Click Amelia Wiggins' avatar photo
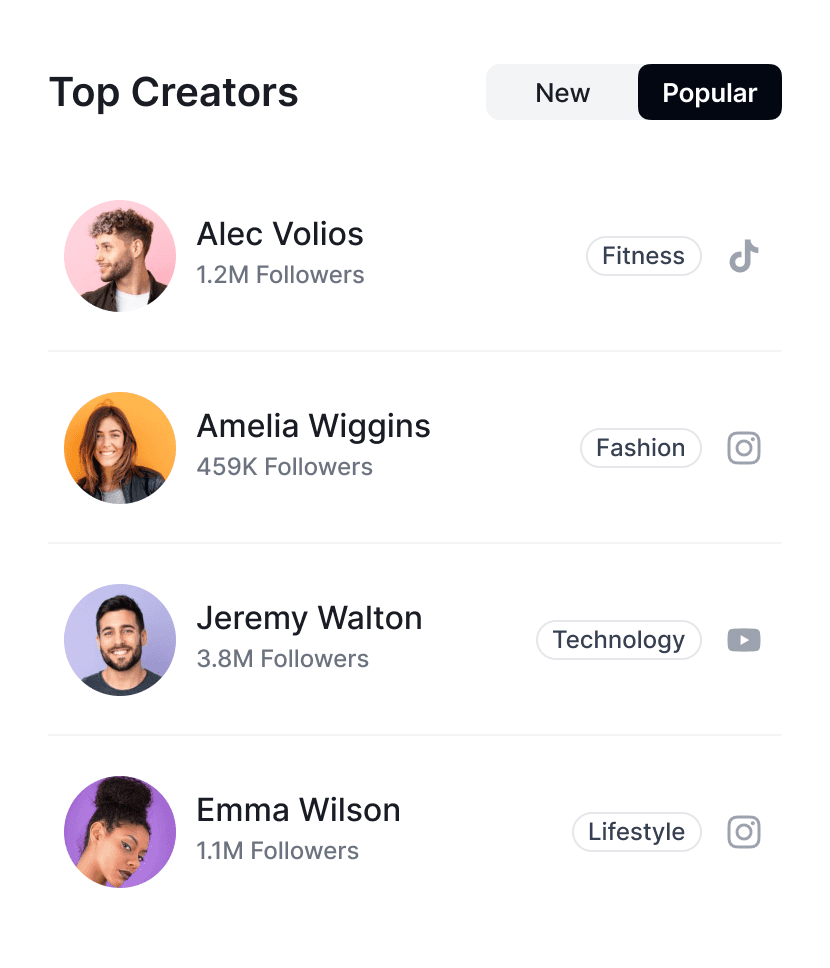Screen dimensions: 830x968 pyautogui.click(x=120, y=448)
